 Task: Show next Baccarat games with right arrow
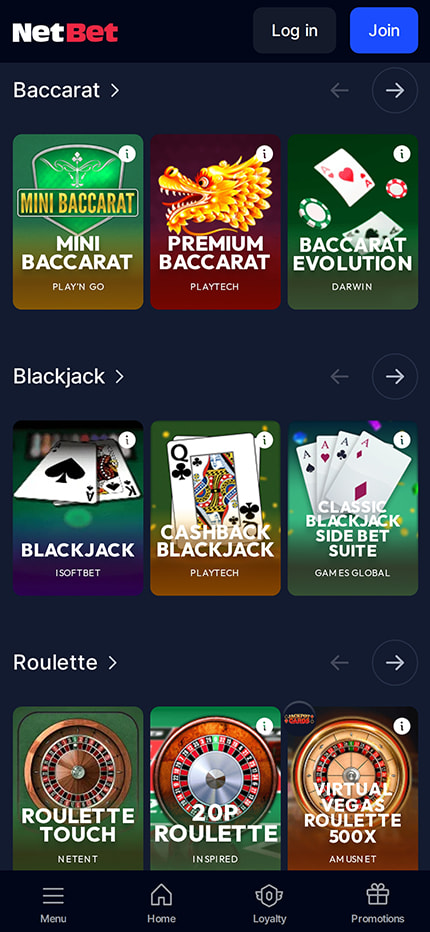click(395, 90)
